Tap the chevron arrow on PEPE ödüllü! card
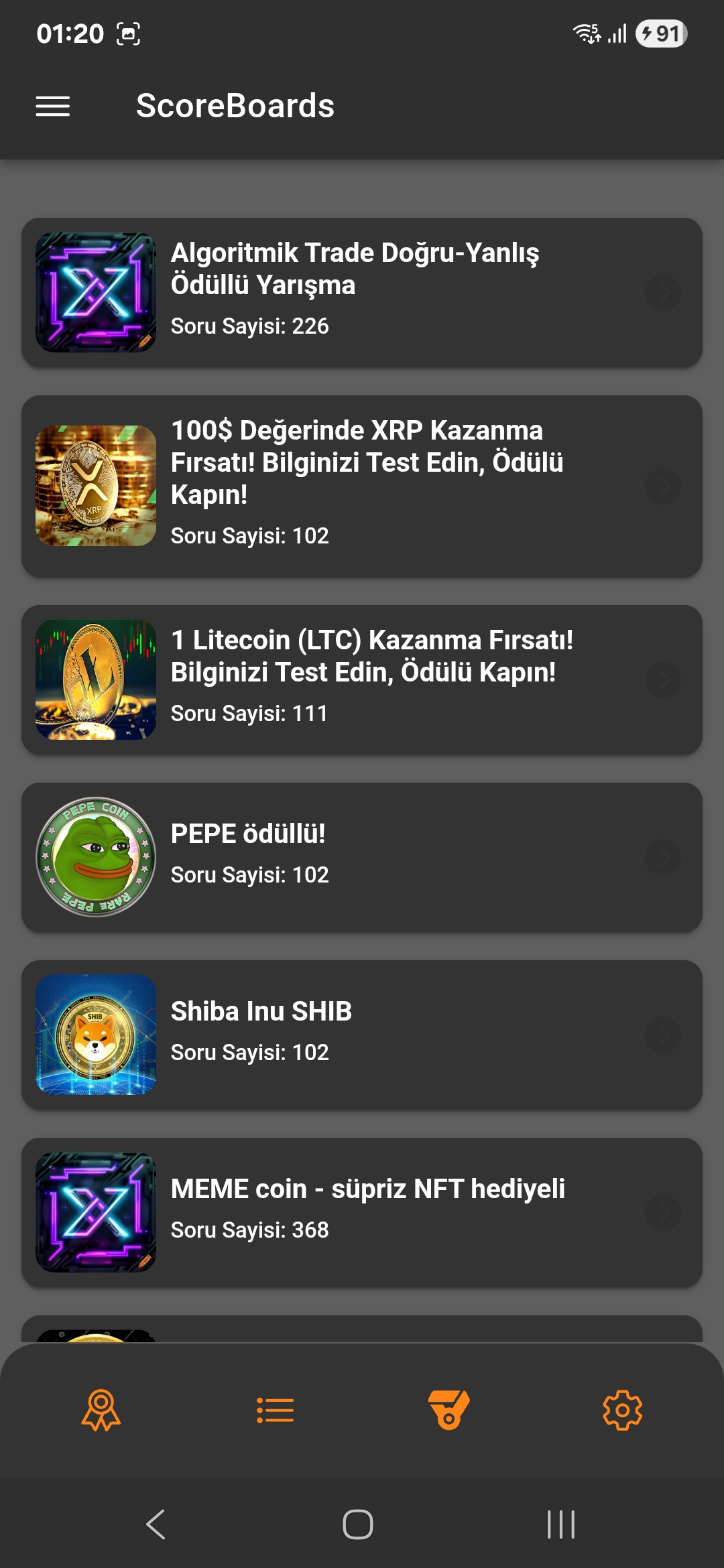This screenshot has height=1568, width=724. 662,857
